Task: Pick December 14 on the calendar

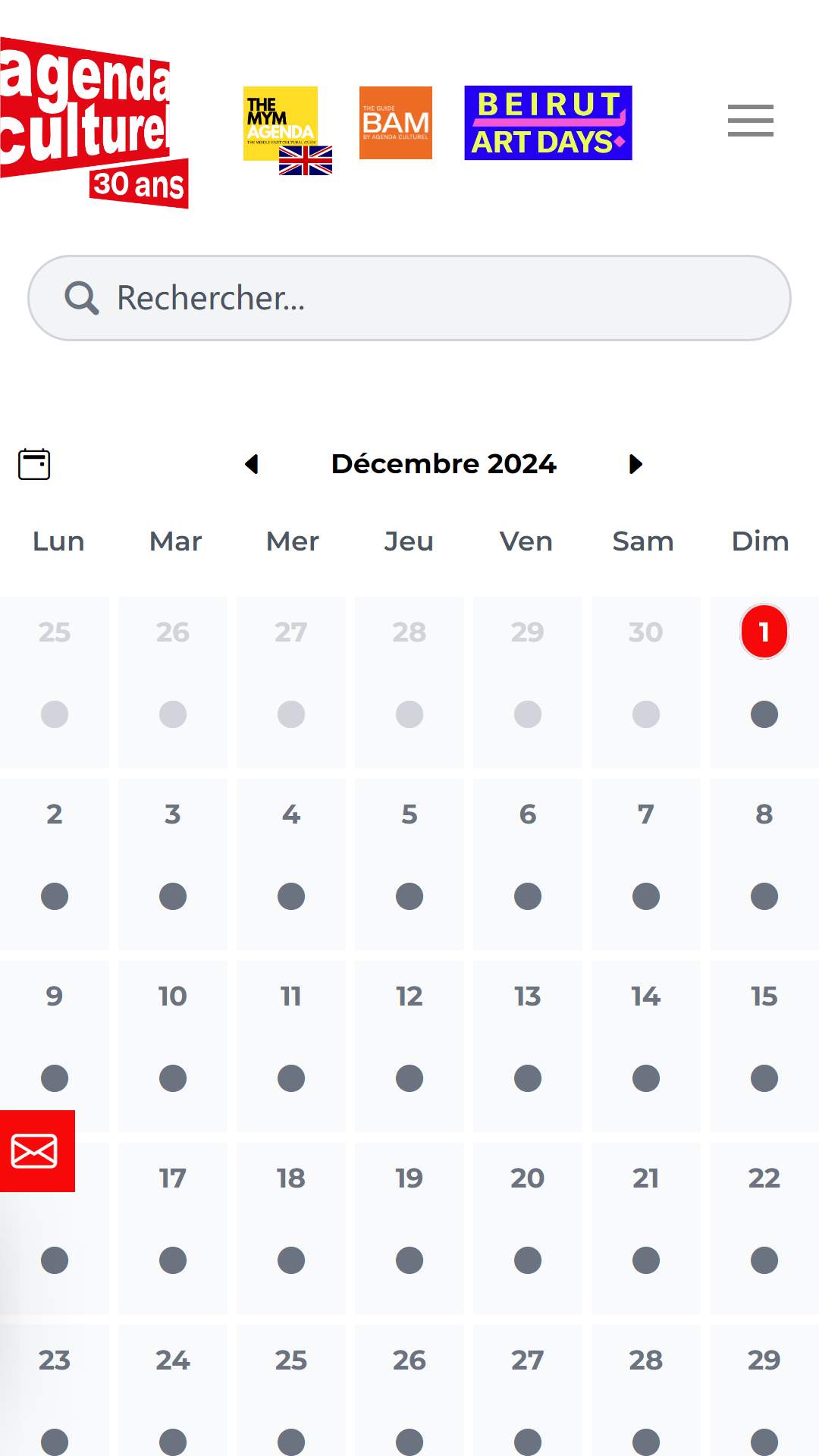Action: [646, 1046]
